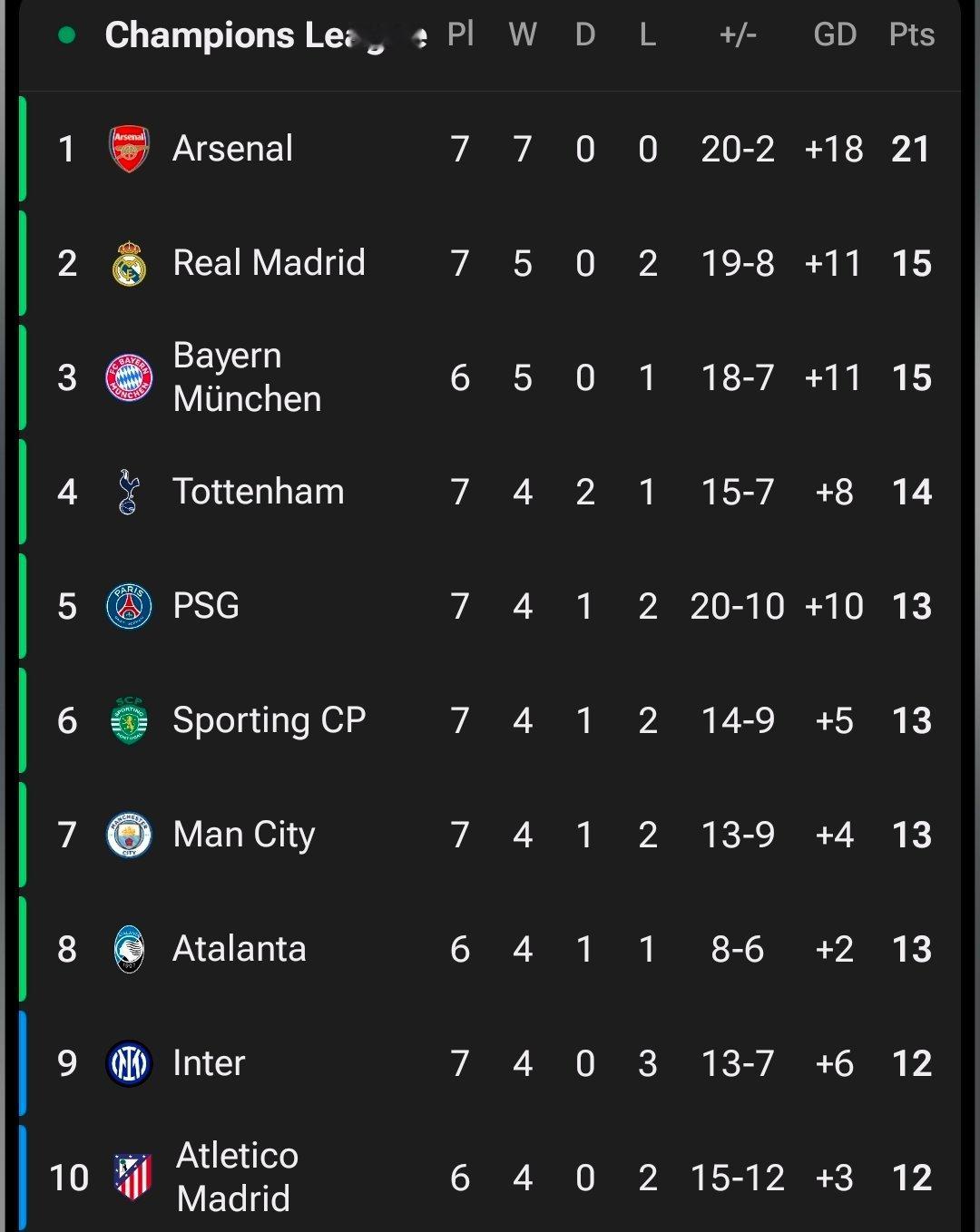This screenshot has height=1232, width=980.
Task: Sort standings by the GD column header
Action: coord(836,34)
